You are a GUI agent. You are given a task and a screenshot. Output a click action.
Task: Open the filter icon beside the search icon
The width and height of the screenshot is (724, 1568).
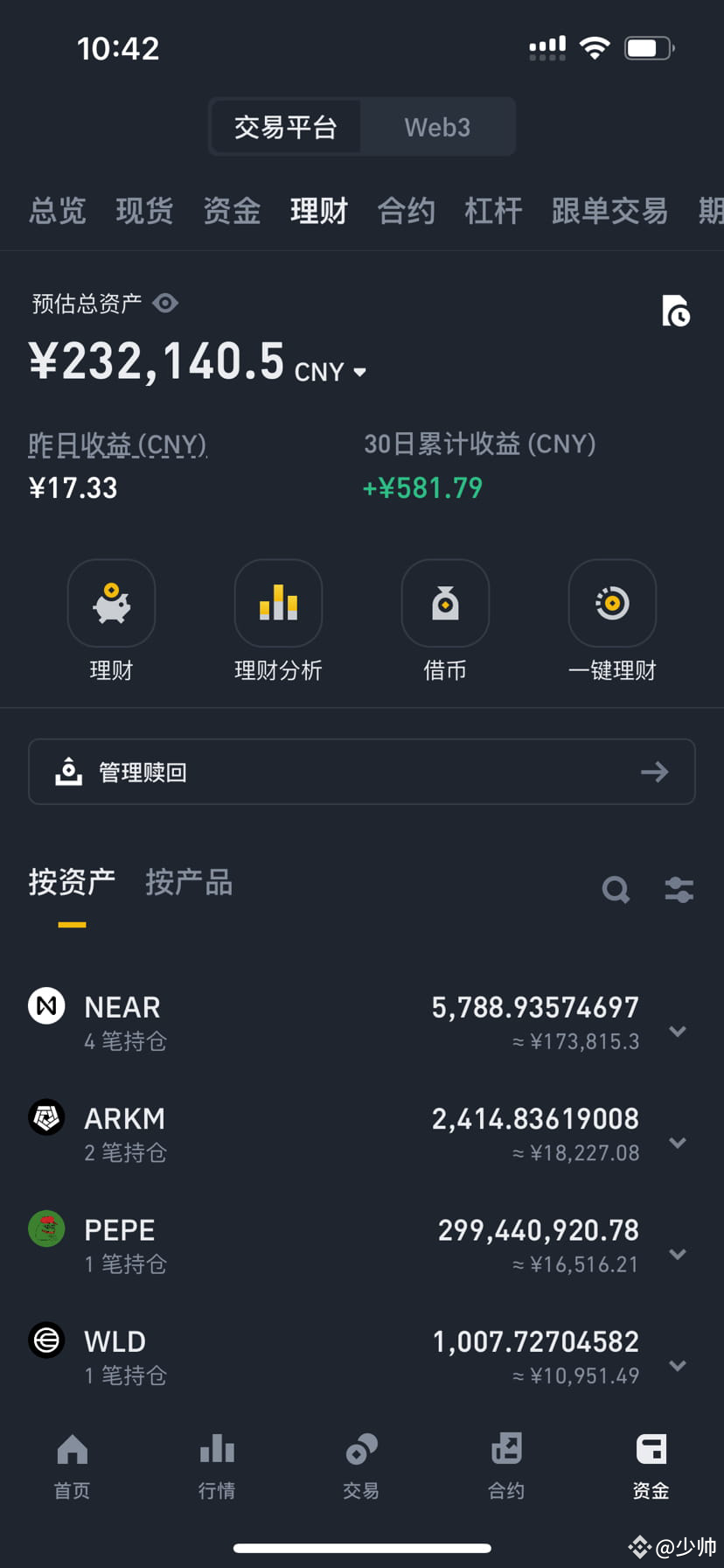tap(679, 890)
